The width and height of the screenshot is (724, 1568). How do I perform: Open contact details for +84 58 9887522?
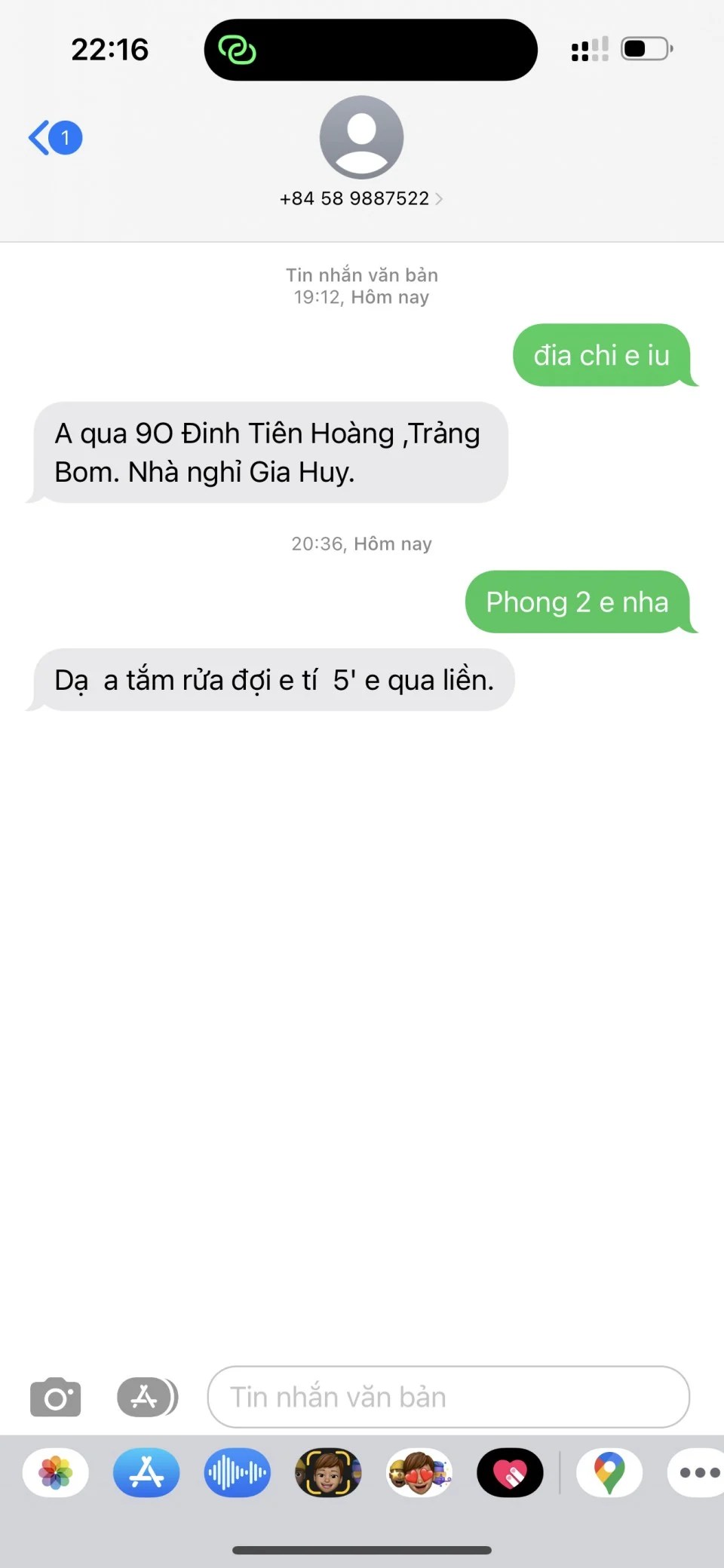(x=361, y=198)
